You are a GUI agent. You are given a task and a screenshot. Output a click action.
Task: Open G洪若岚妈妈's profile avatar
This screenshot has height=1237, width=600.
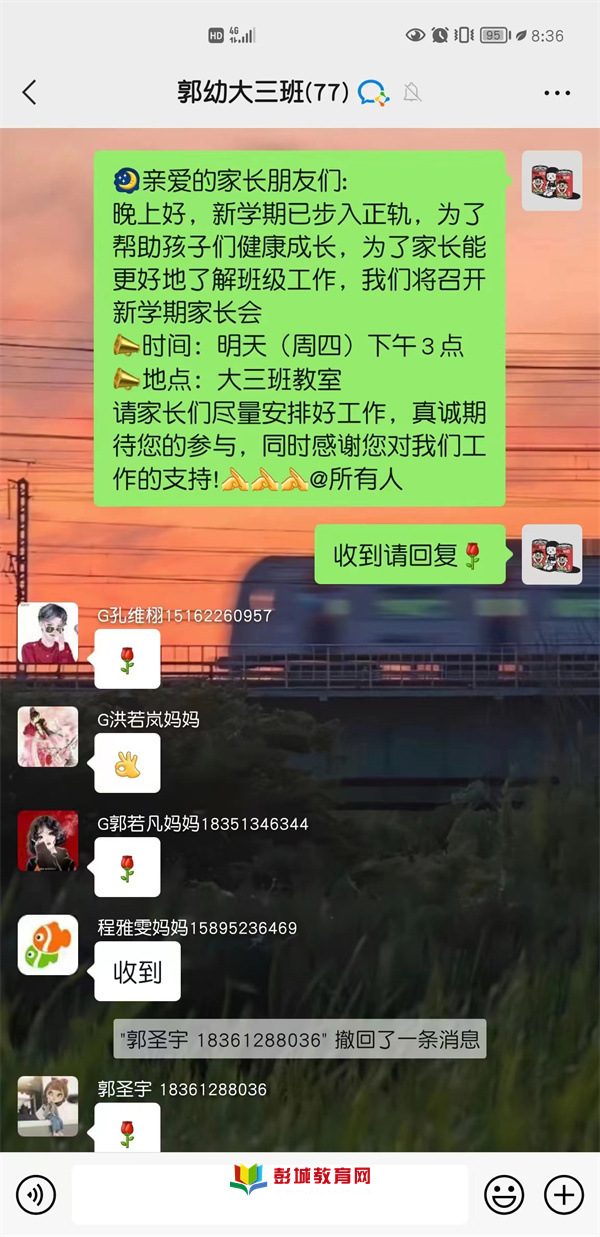click(x=48, y=737)
